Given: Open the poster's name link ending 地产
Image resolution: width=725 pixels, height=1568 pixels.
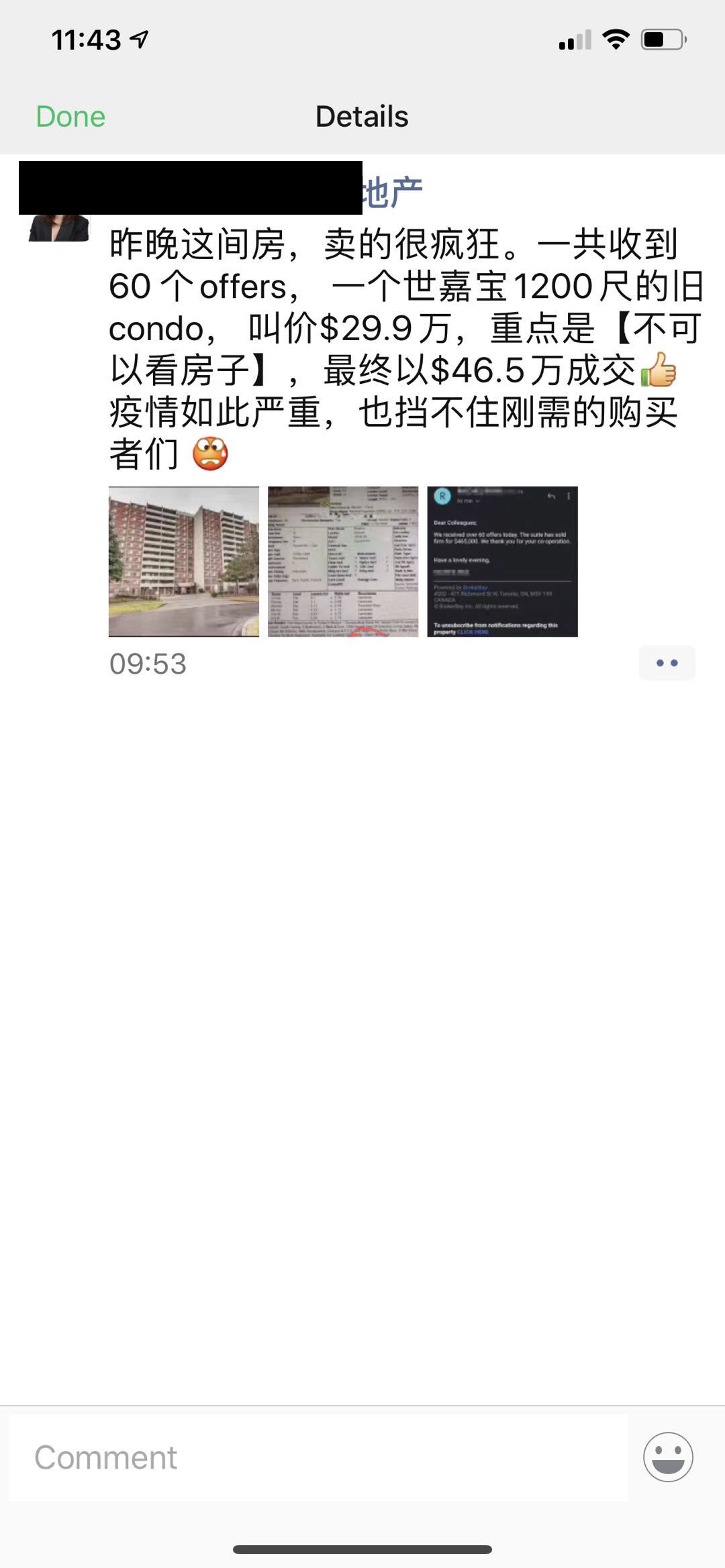Looking at the screenshot, I should (x=392, y=193).
